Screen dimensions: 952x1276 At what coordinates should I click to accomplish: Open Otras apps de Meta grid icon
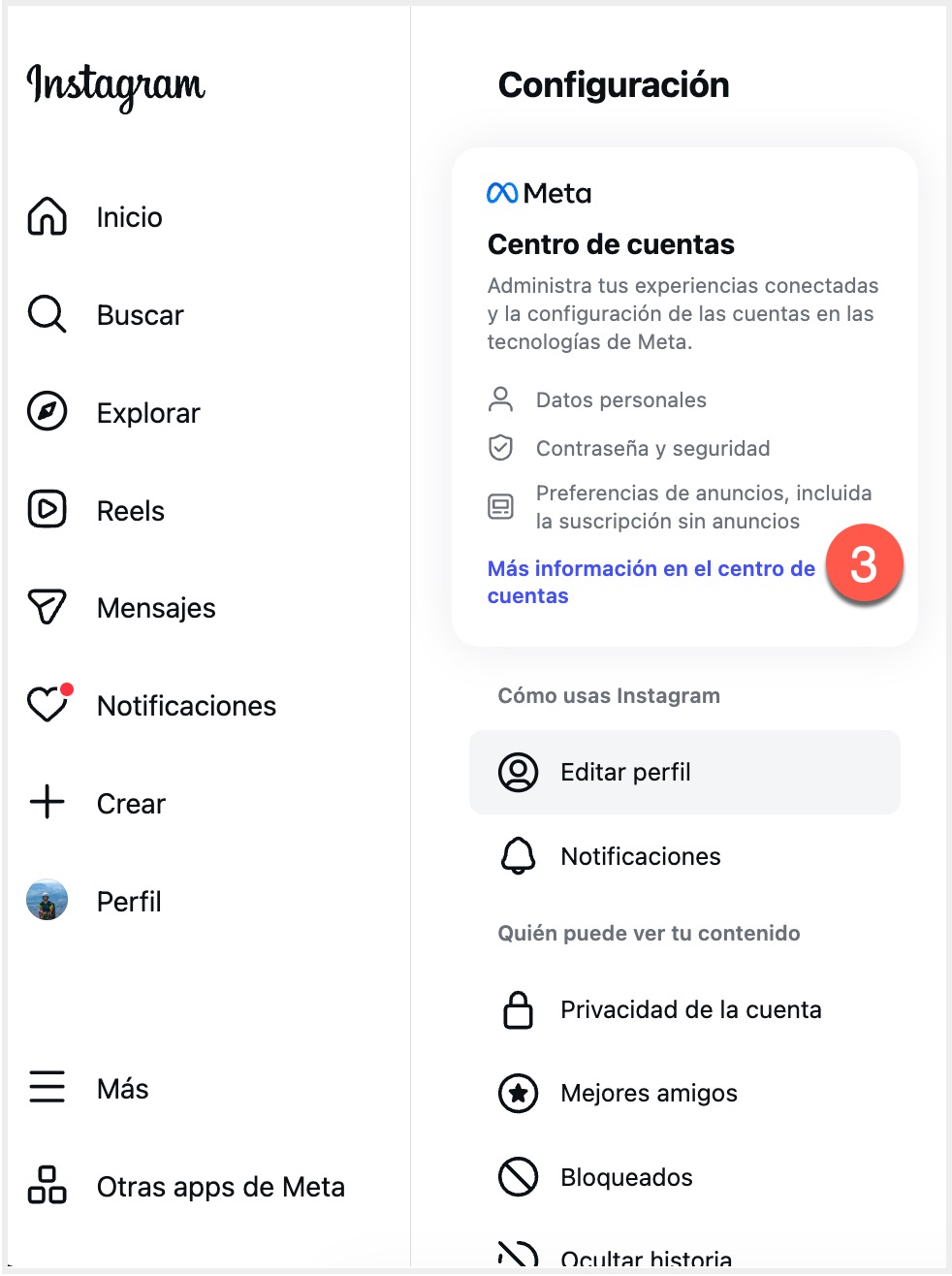(46, 1186)
